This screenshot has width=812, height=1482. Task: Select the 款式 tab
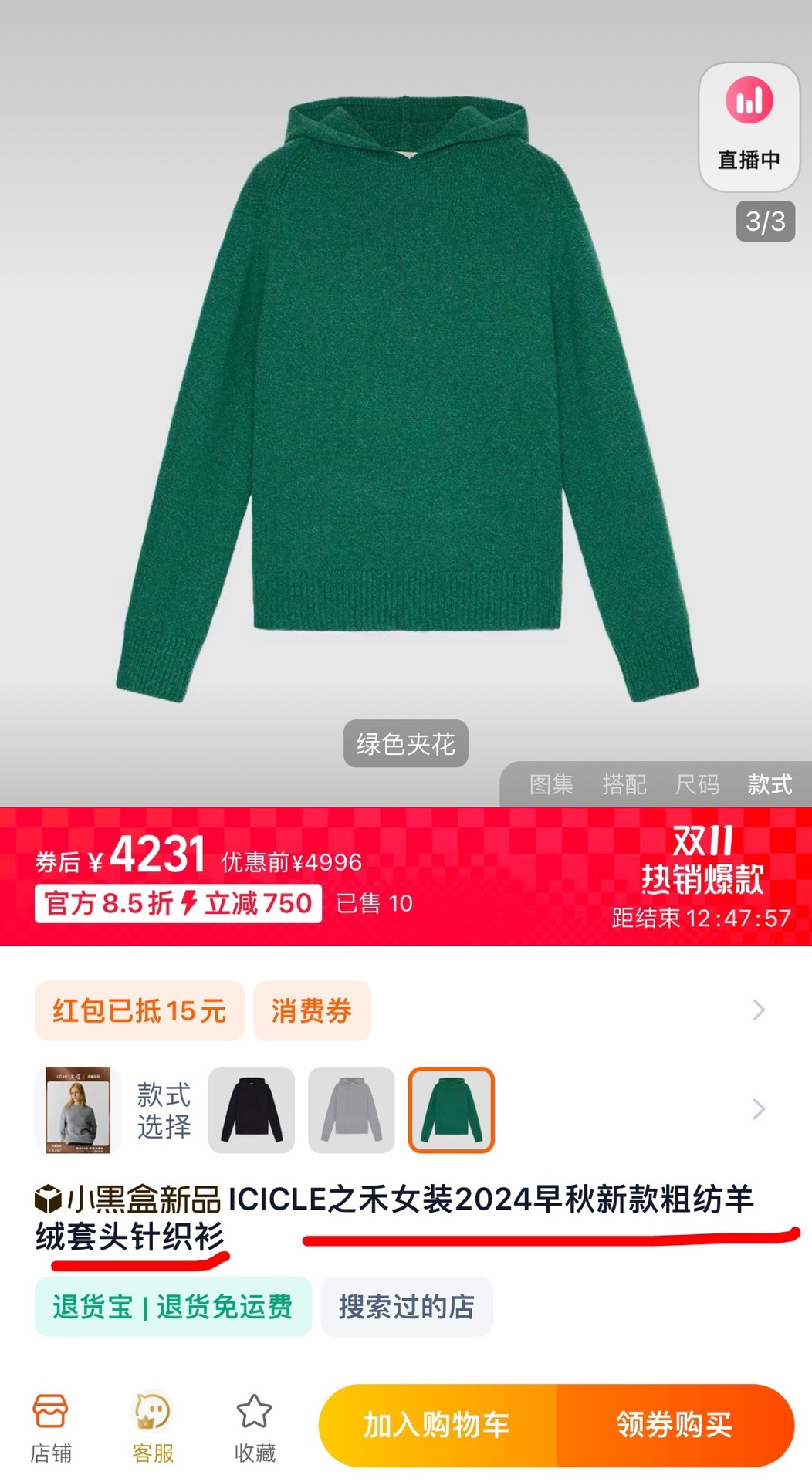[x=770, y=785]
